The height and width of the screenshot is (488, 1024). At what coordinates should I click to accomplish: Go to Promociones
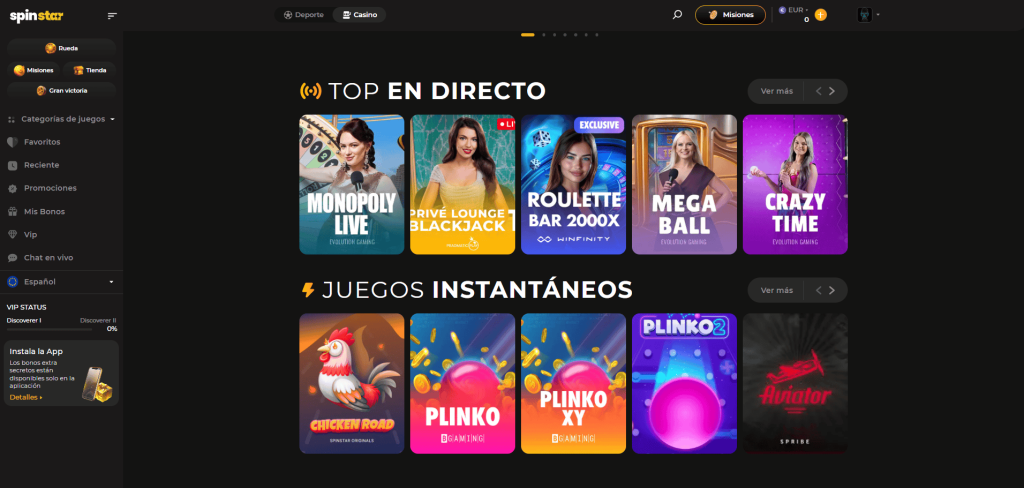tap(50, 188)
